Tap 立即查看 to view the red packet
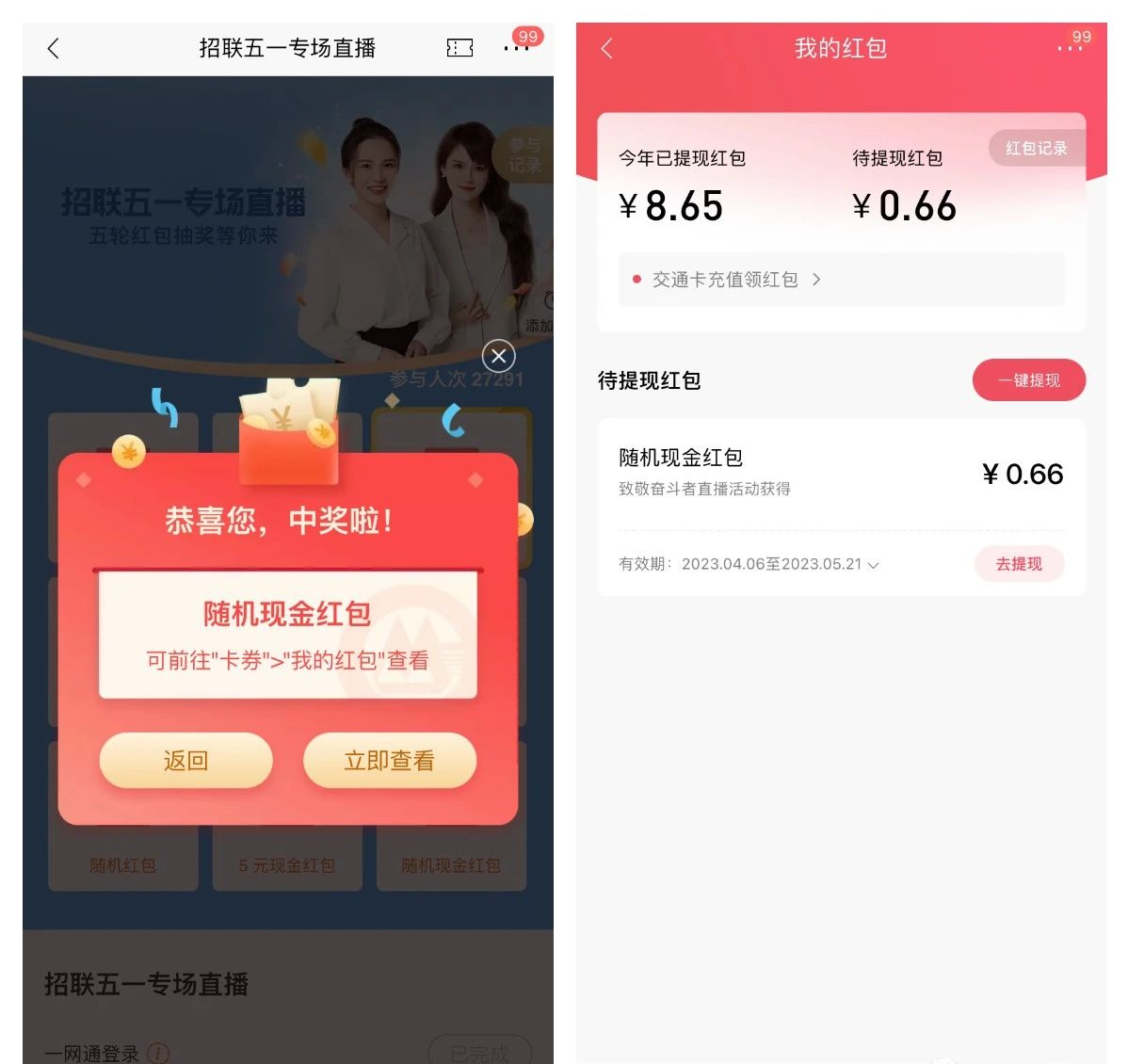The image size is (1128, 1064). (x=389, y=760)
